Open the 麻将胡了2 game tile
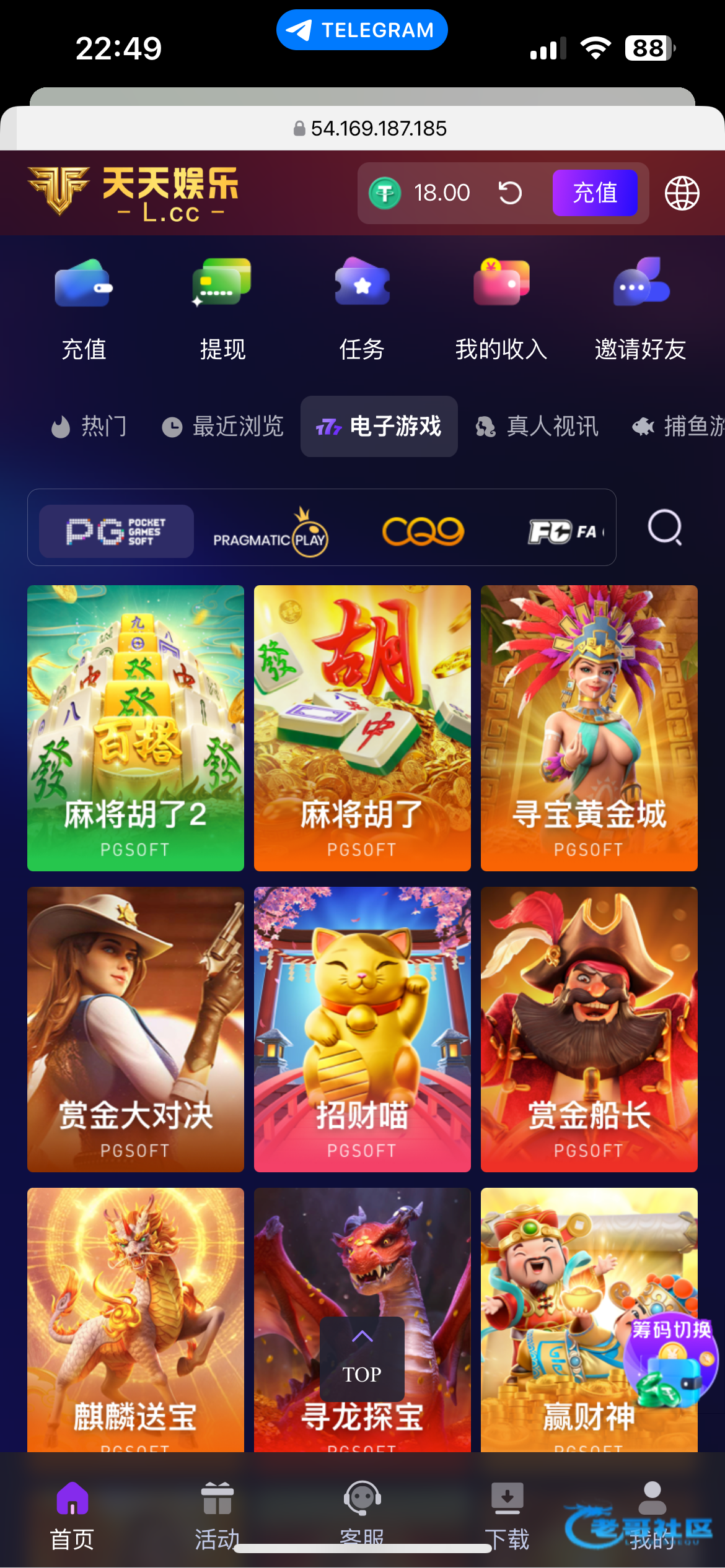 click(x=136, y=728)
